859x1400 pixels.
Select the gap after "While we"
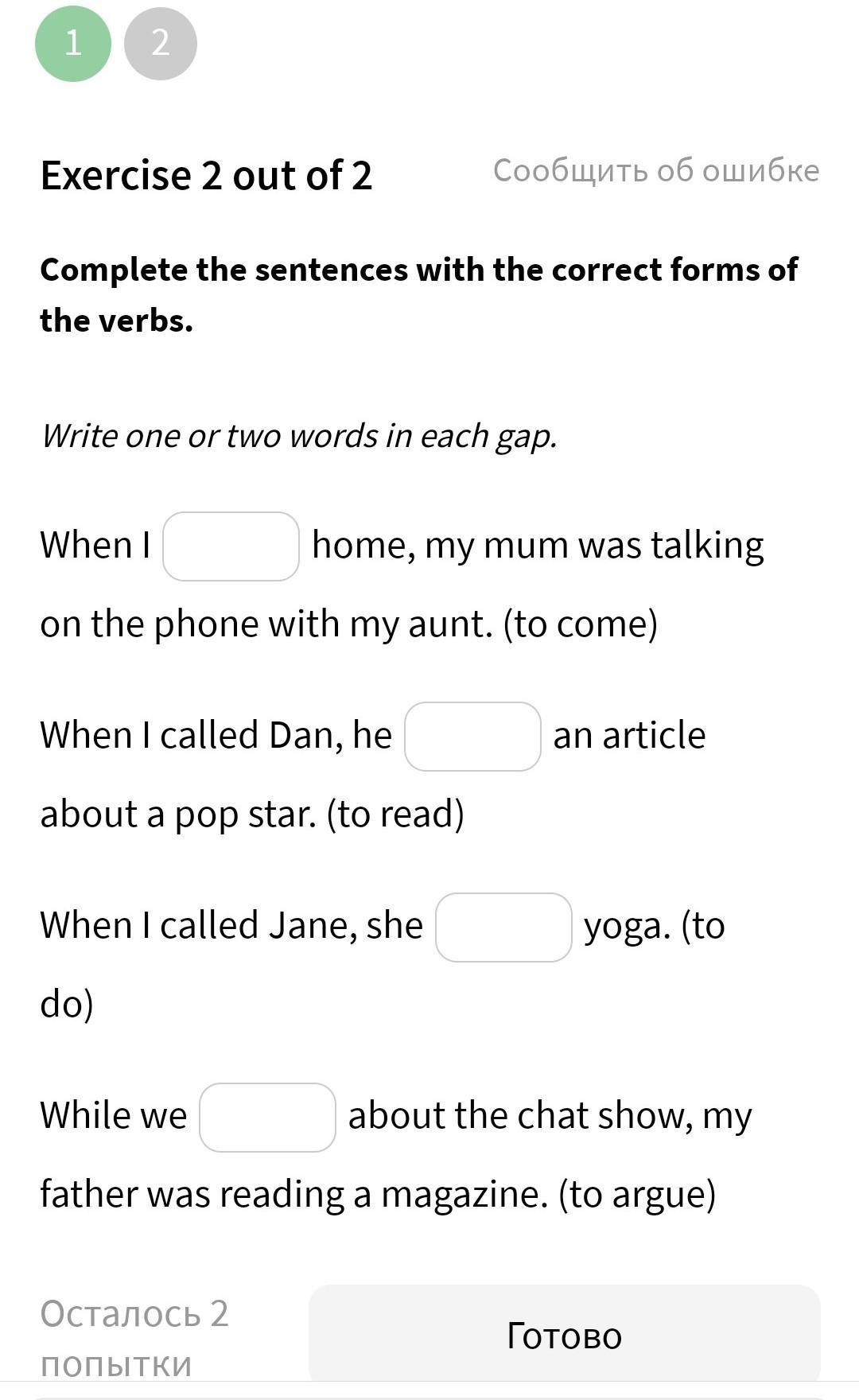tap(267, 1118)
